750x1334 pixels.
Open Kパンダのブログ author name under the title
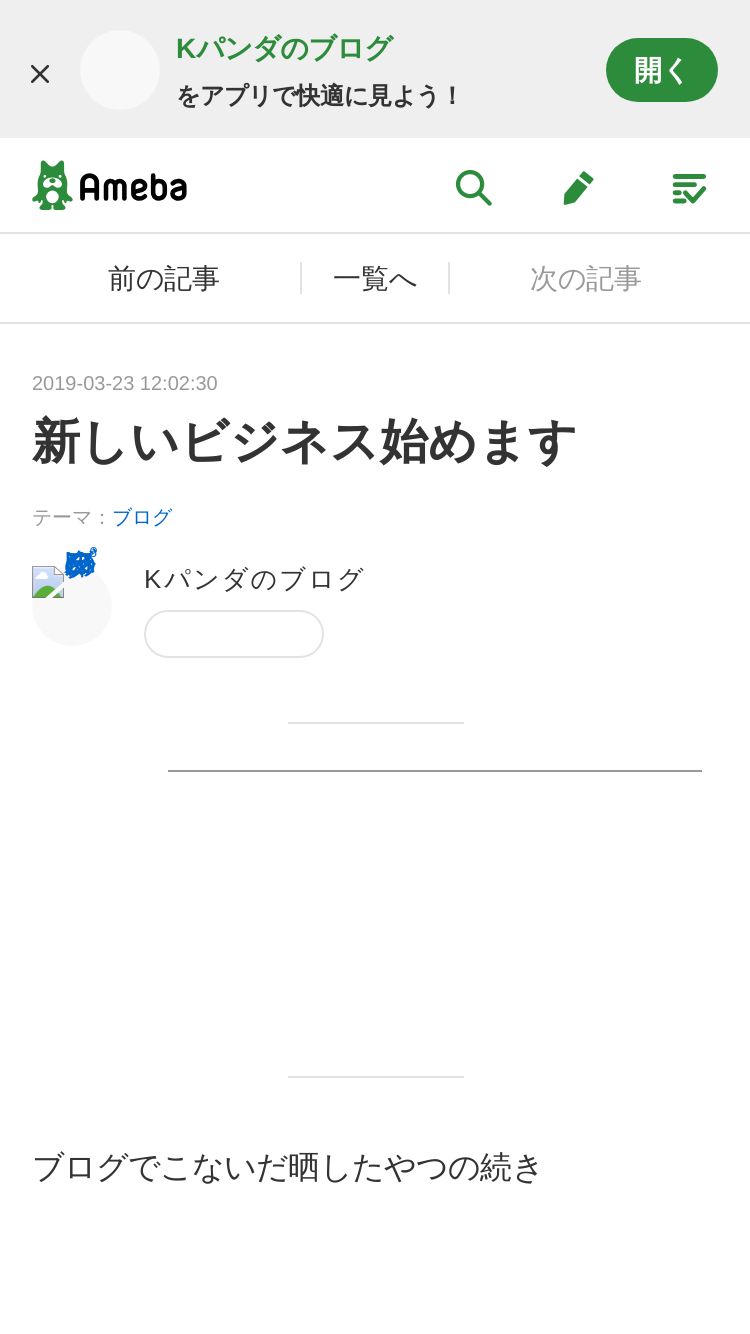click(x=254, y=579)
